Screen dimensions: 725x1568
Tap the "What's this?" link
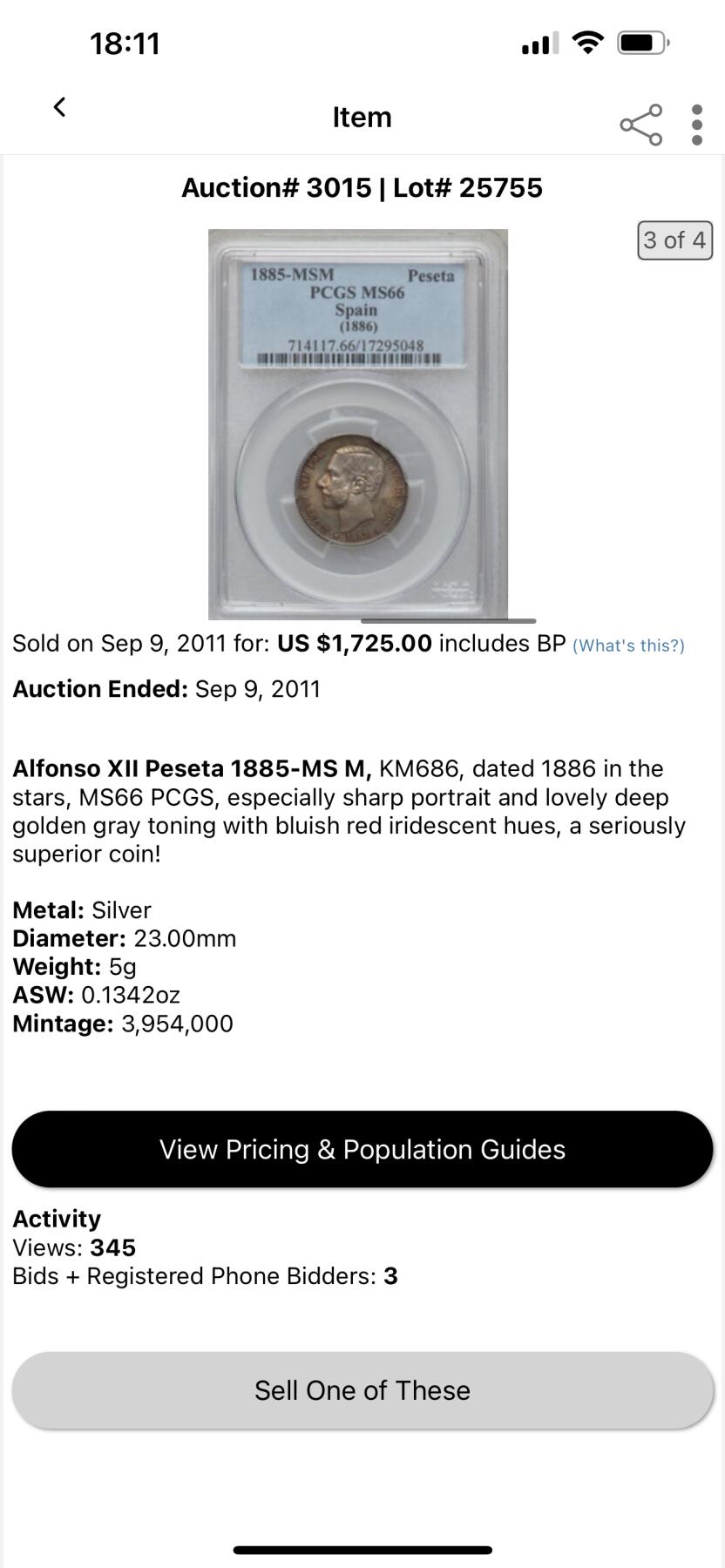628,645
